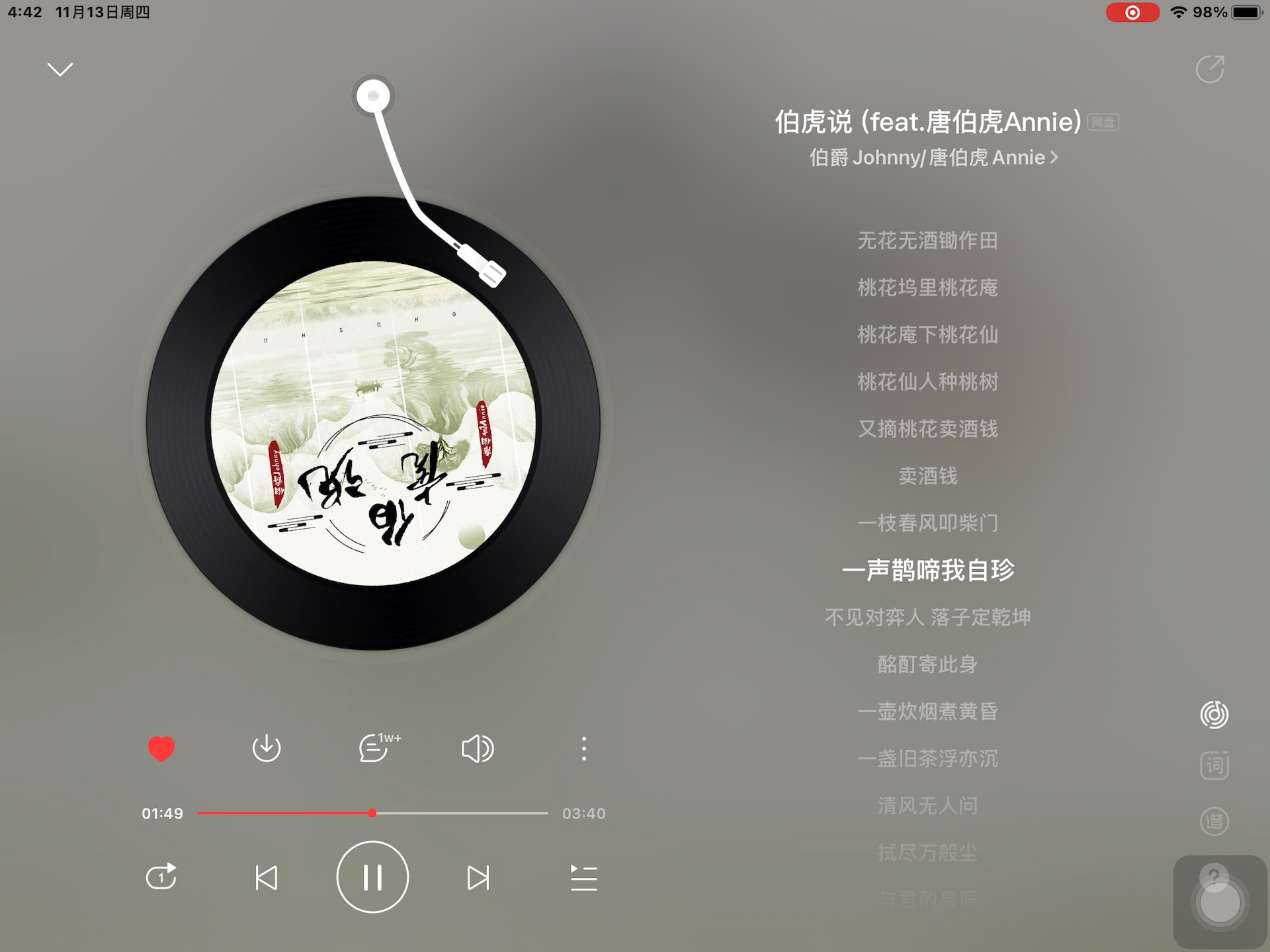Share the current song
Viewport: 1270px width, 952px height.
point(1210,69)
